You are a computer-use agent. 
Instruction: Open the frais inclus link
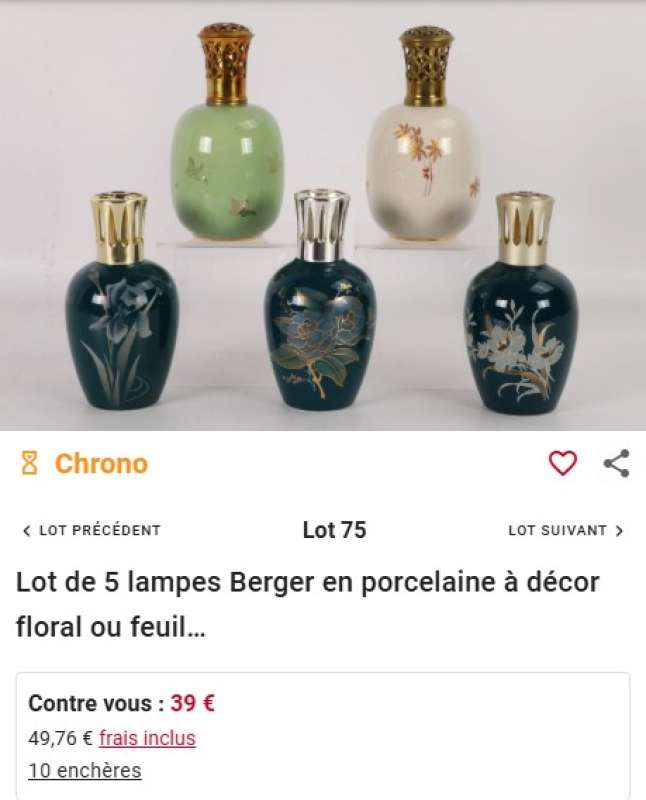[147, 738]
